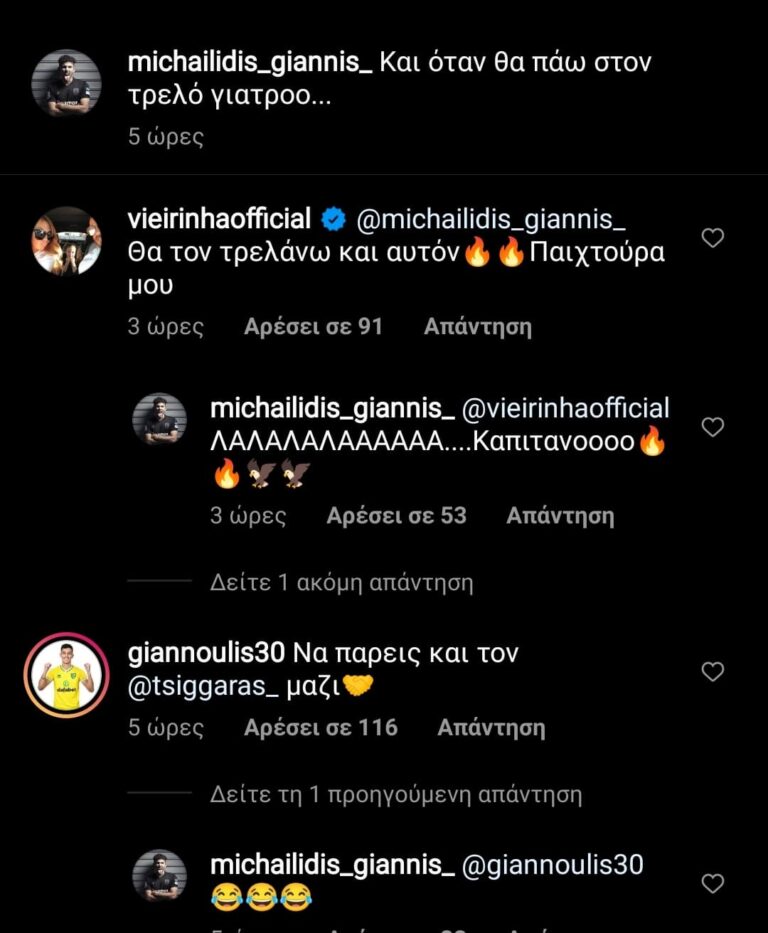This screenshot has width=768, height=933.
Task: Reply to vieirinhaofficial's comment
Action: [x=477, y=327]
